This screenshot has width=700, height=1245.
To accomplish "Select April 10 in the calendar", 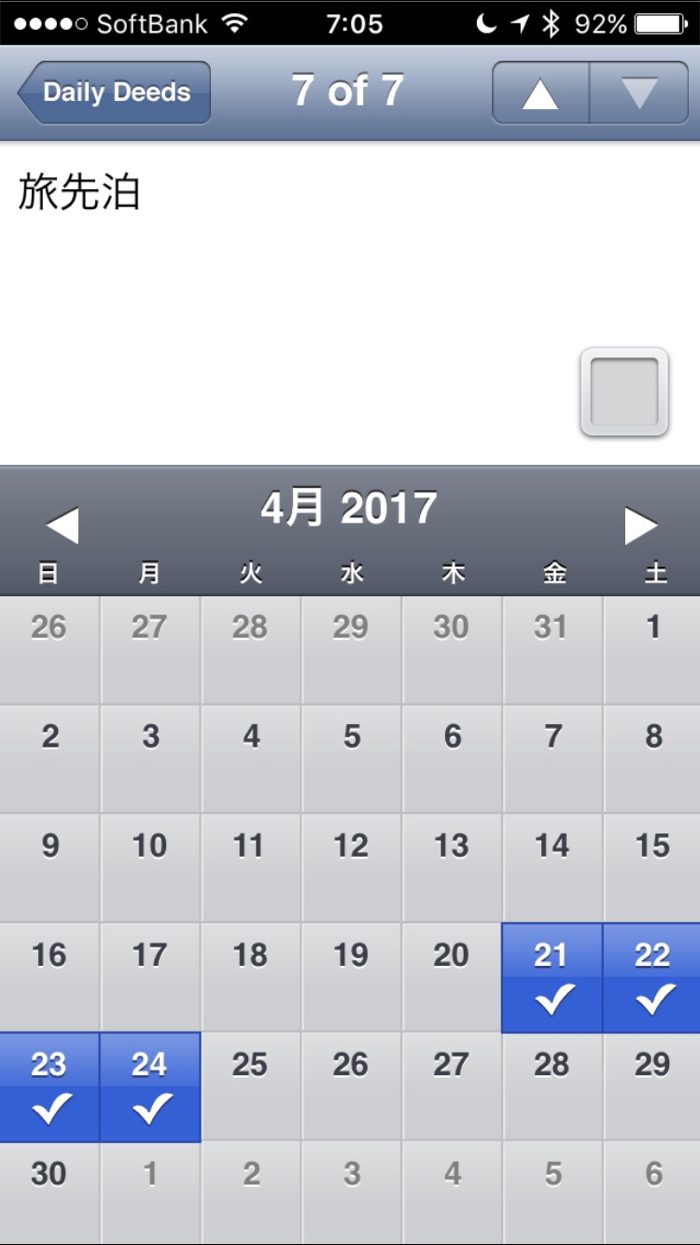I will (150, 868).
